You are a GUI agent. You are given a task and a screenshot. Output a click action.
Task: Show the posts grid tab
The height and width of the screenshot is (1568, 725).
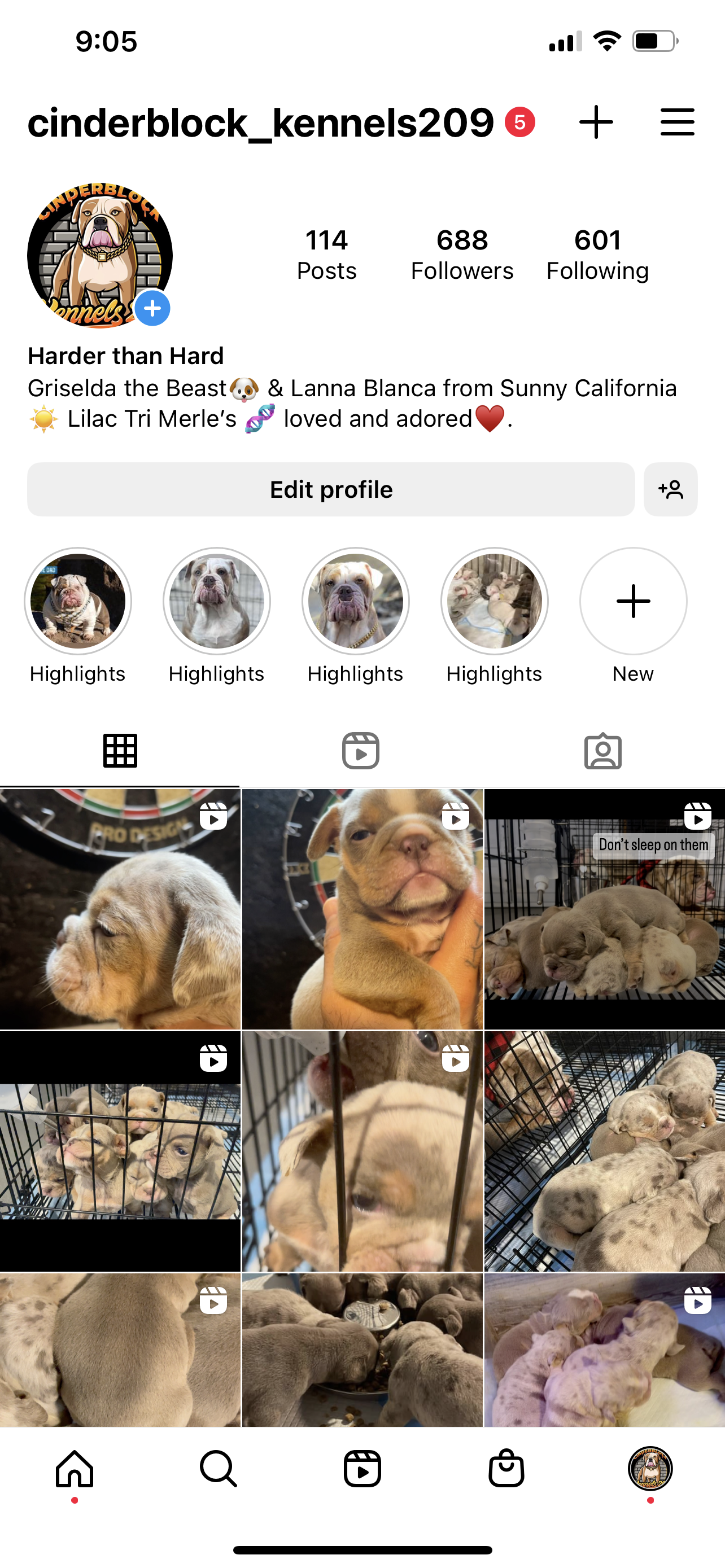click(120, 751)
